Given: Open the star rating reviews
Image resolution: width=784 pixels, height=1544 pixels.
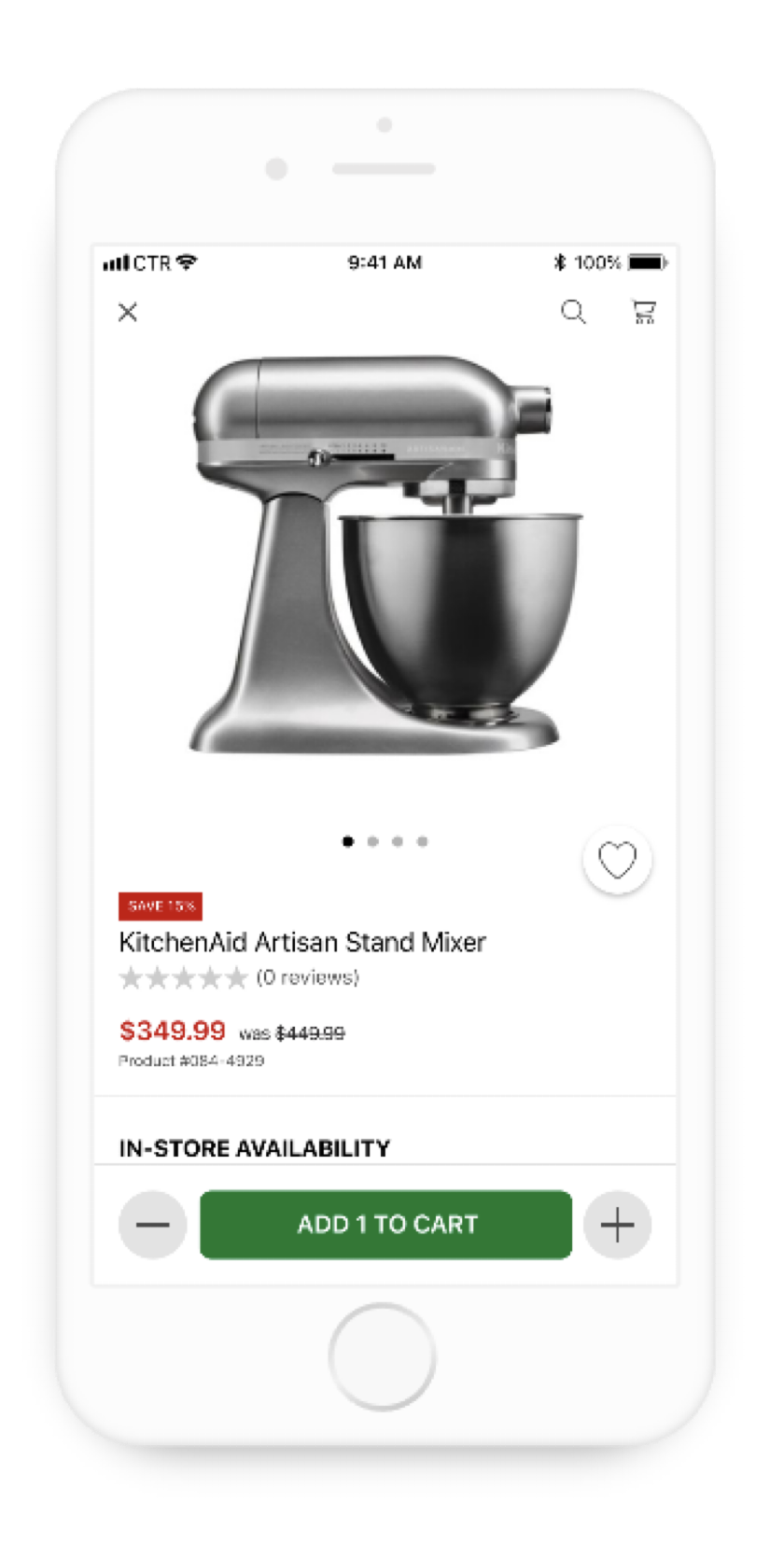Looking at the screenshot, I should tap(239, 977).
